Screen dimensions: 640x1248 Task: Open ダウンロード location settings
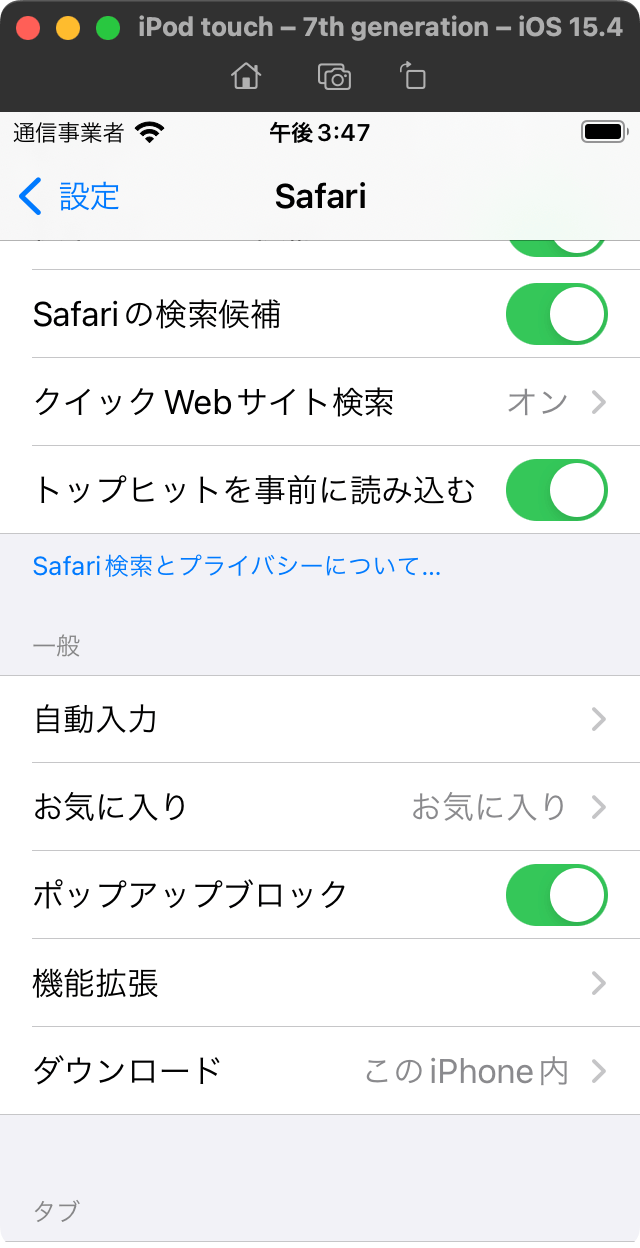tap(320, 1071)
